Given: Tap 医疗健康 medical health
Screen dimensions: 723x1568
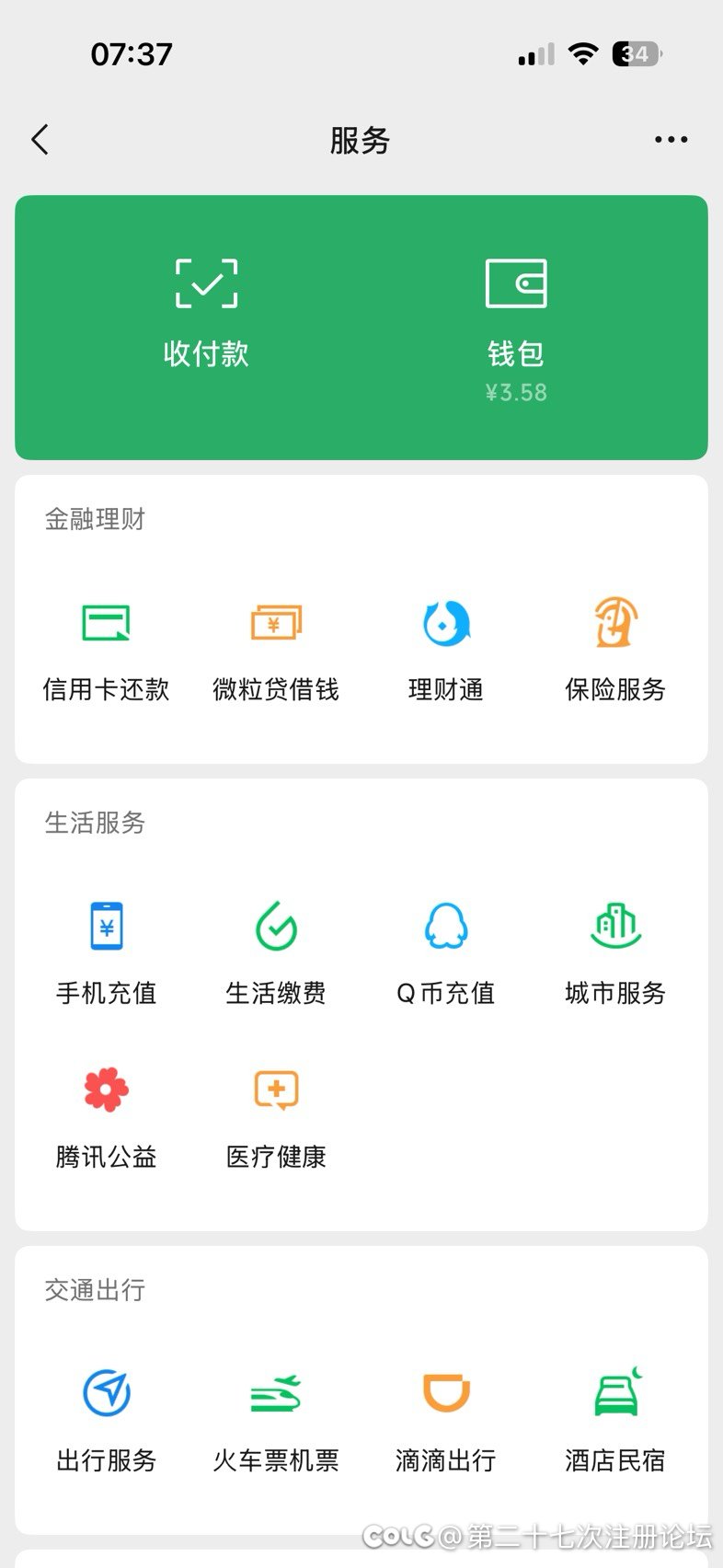Looking at the screenshot, I should 276,1118.
